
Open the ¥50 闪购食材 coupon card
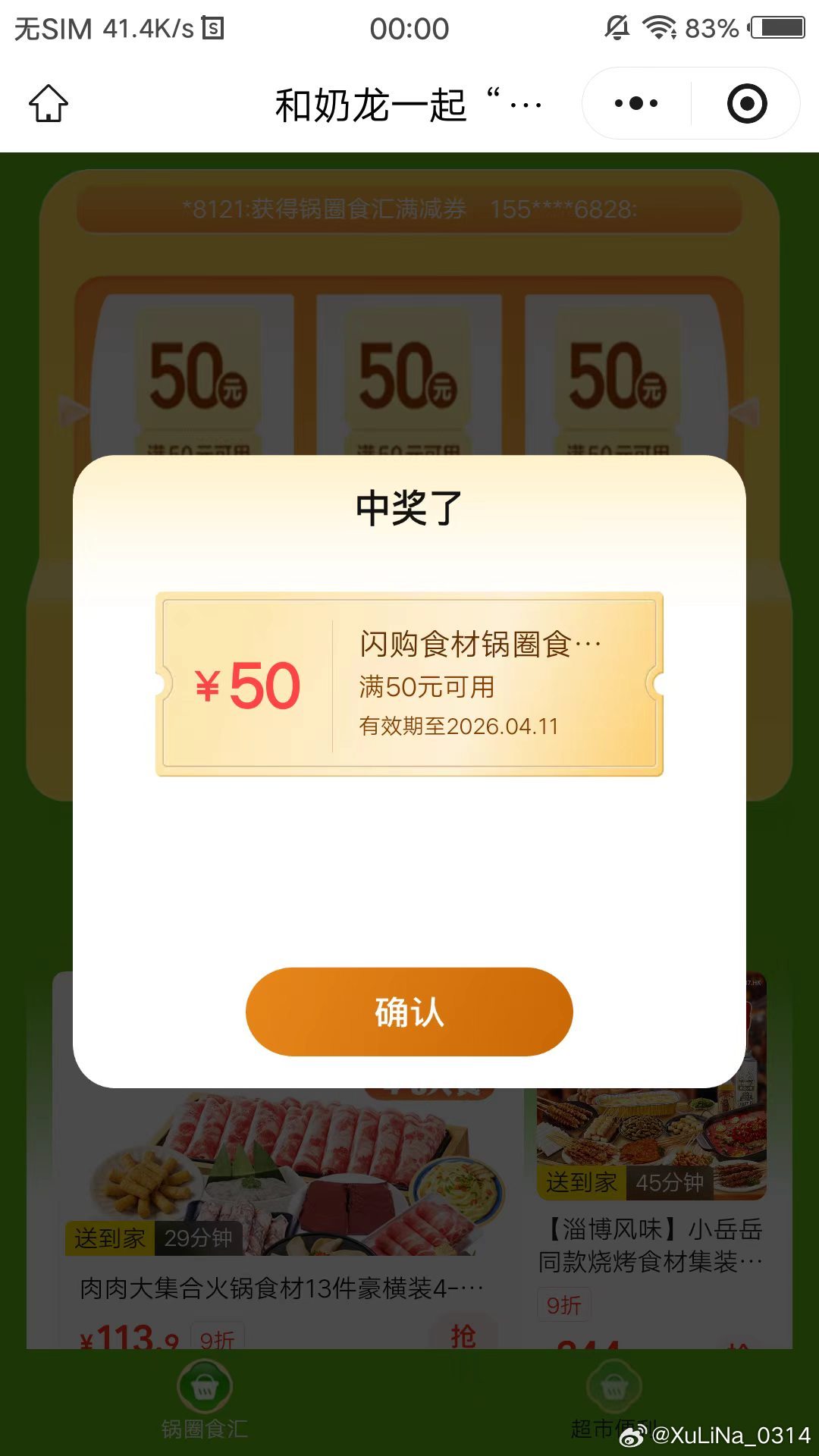coord(409,684)
